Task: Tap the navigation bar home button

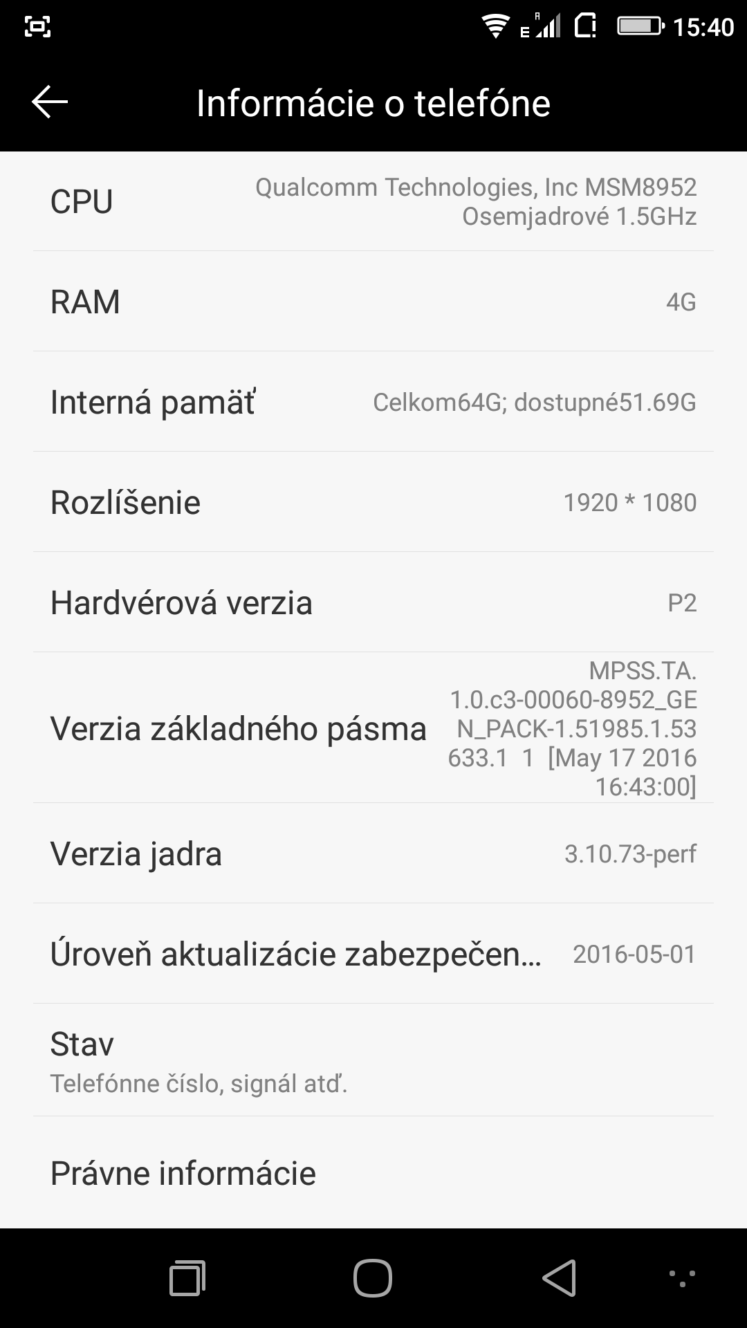Action: tap(373, 1277)
